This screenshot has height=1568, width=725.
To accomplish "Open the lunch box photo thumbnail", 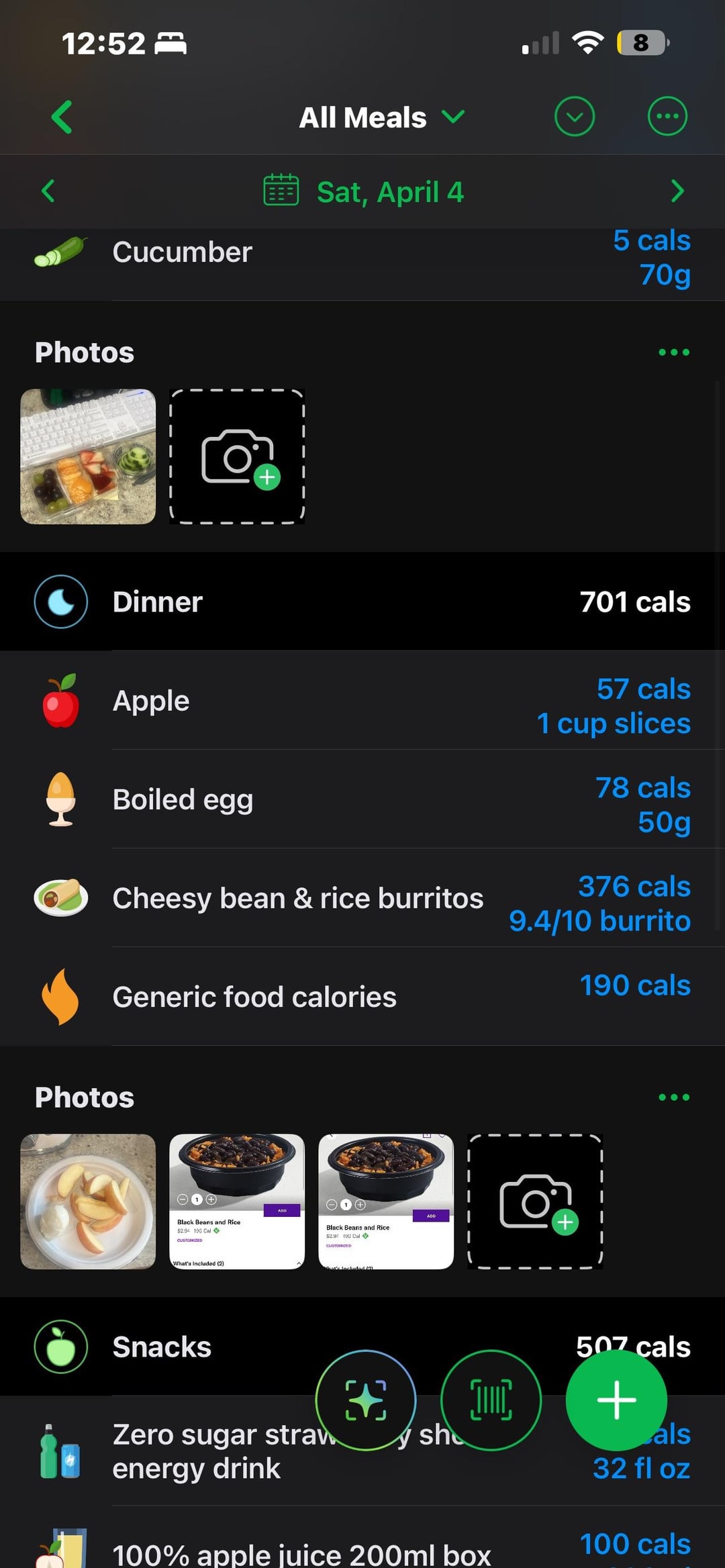I will 88,456.
